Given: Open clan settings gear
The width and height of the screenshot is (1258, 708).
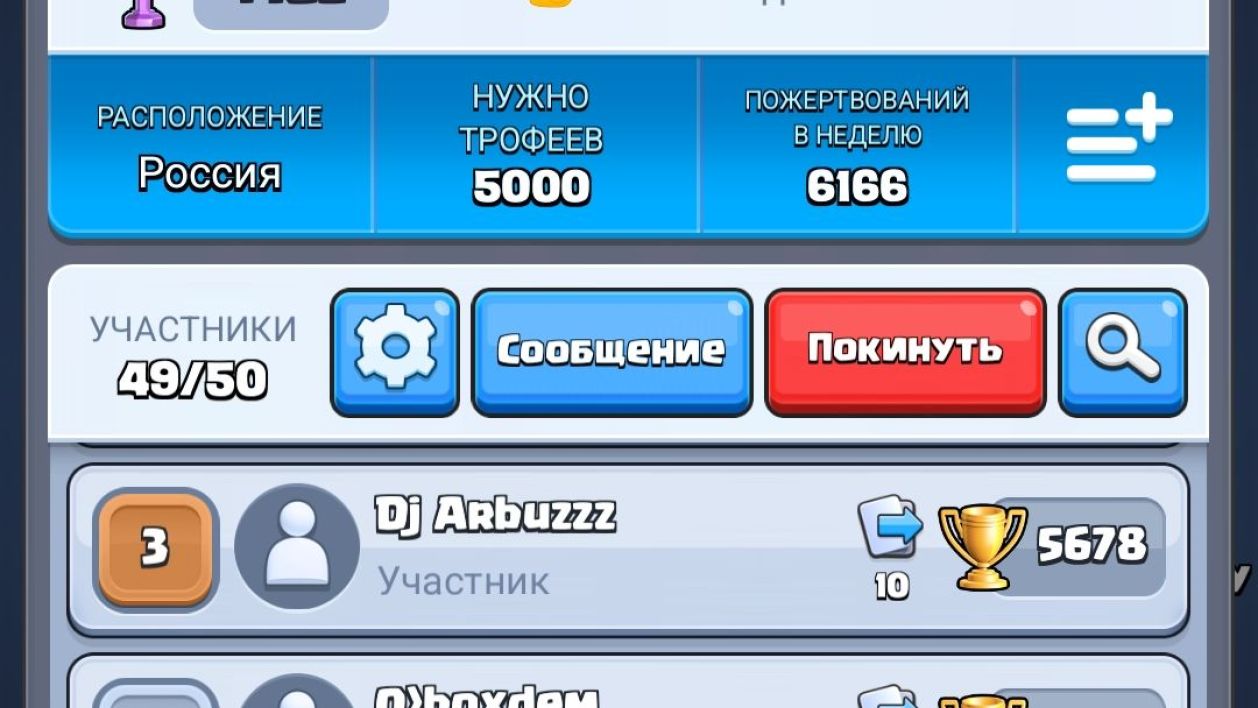Looking at the screenshot, I should [395, 351].
